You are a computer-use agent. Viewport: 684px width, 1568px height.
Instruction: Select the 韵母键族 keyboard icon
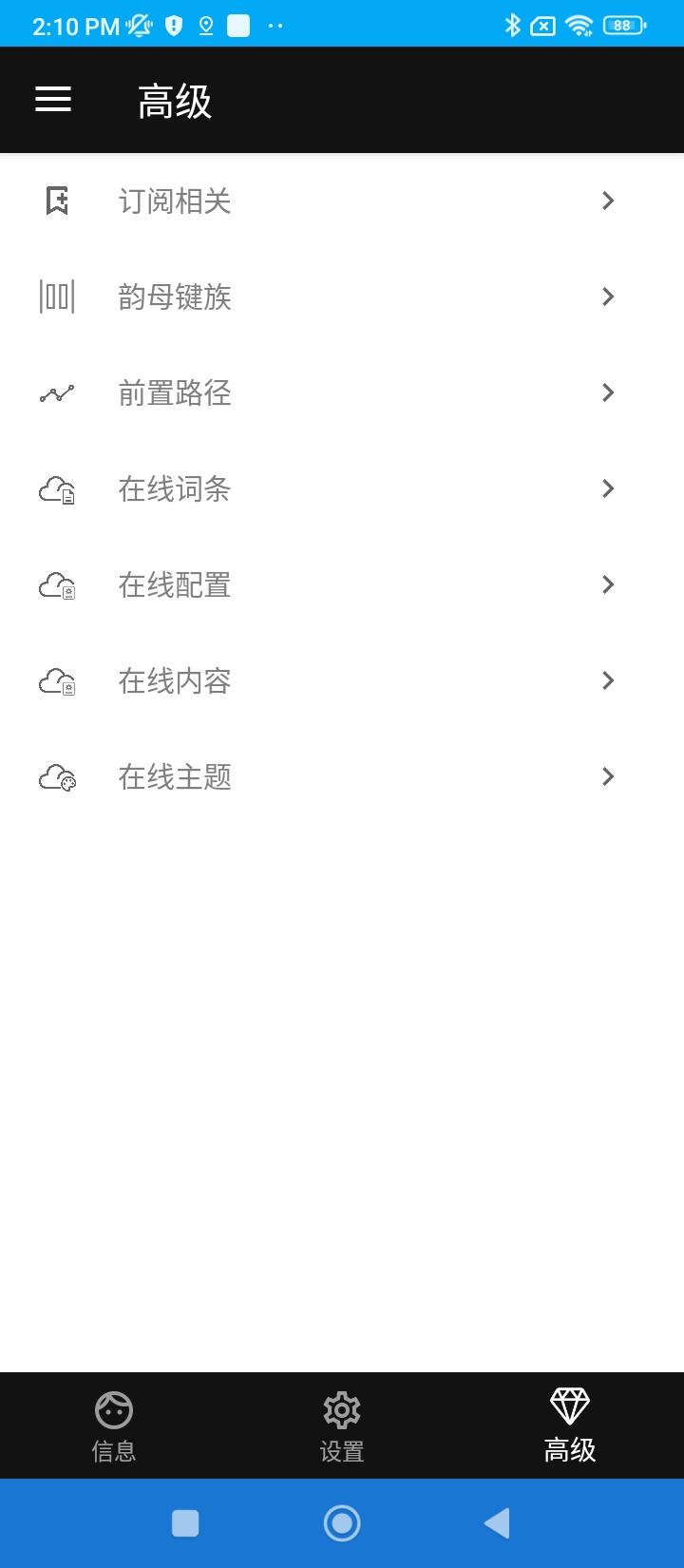57,296
